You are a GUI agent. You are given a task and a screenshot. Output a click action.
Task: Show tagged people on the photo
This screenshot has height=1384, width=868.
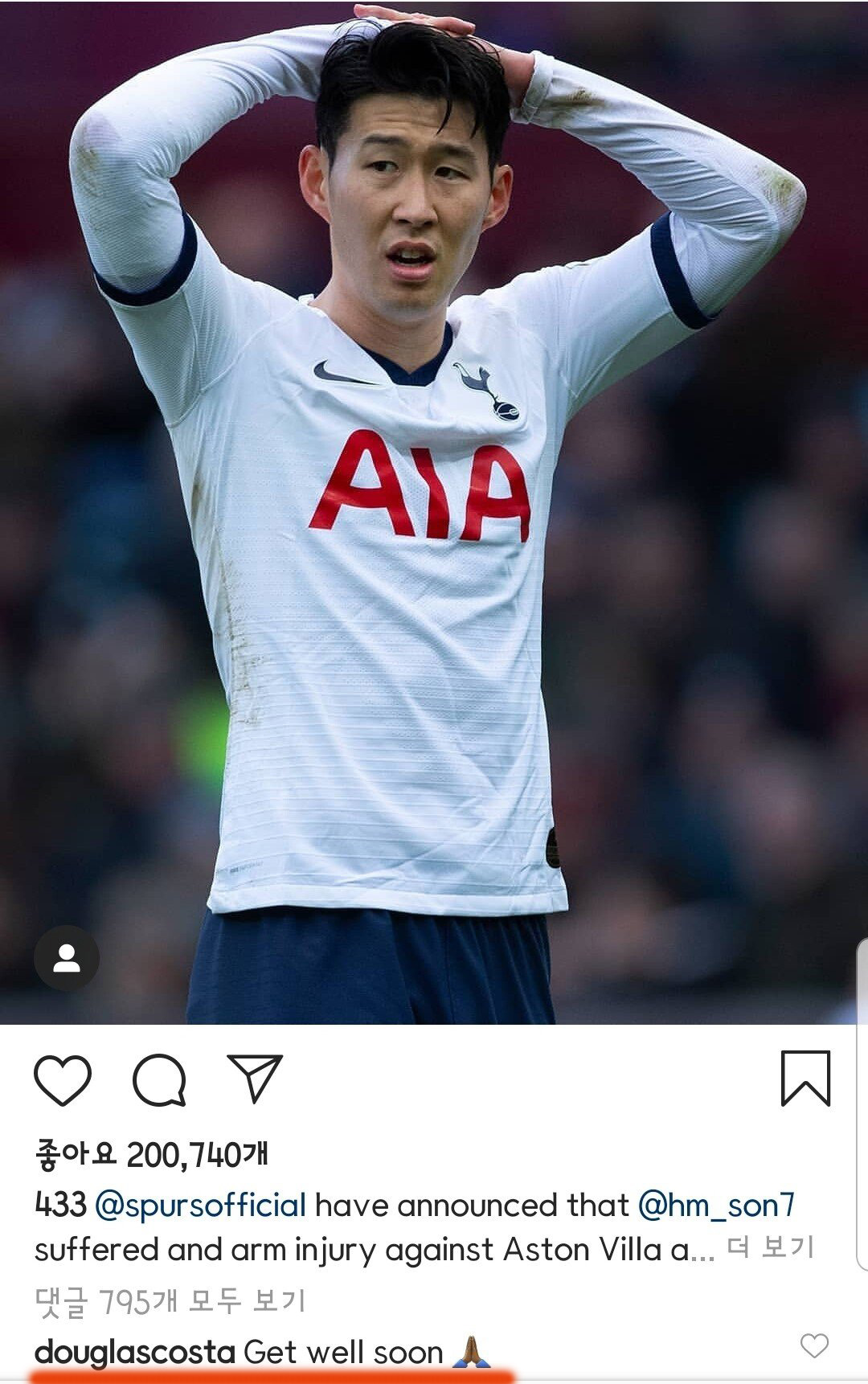pos(67,958)
